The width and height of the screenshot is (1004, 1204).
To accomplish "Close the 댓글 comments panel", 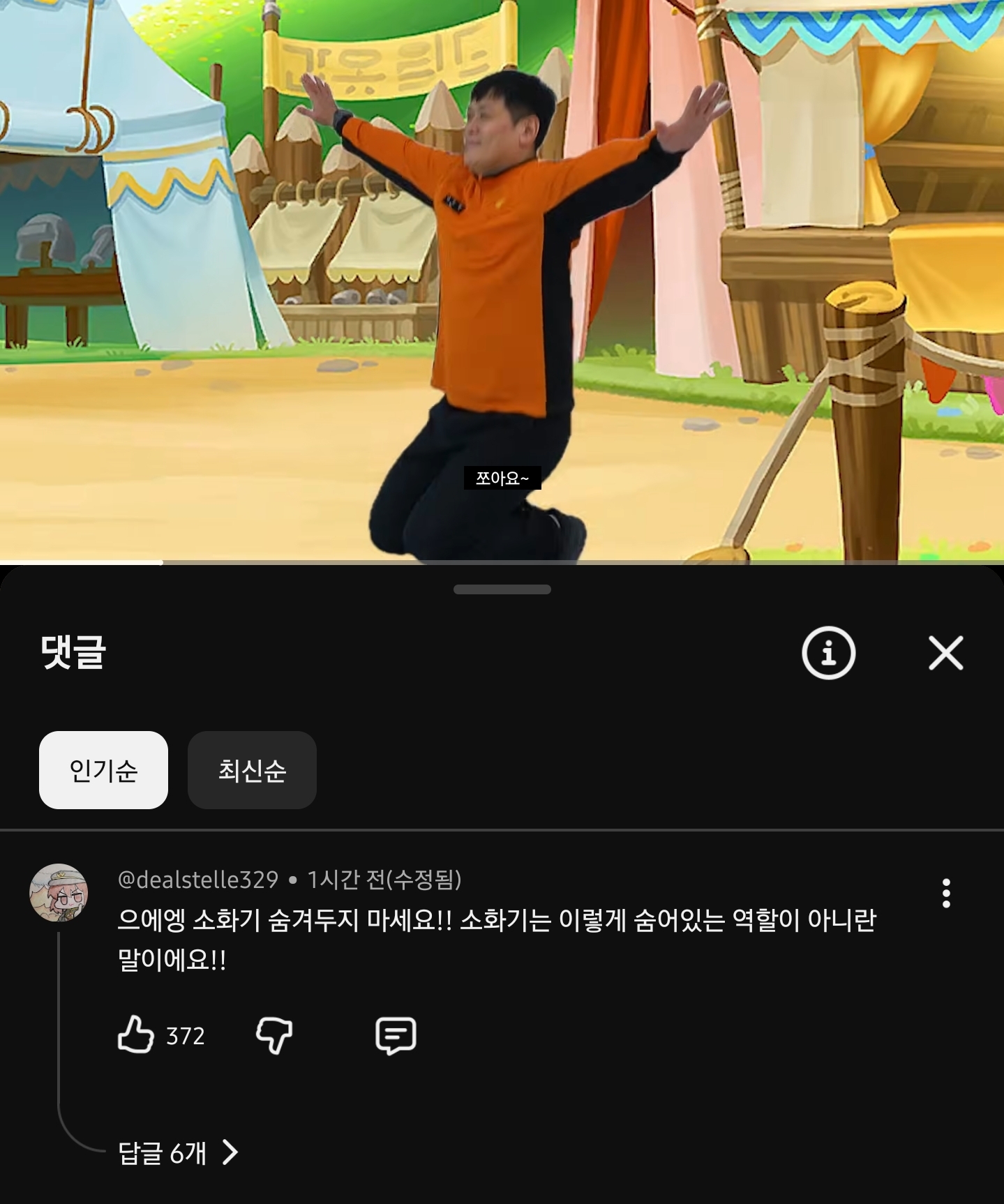I will [945, 653].
